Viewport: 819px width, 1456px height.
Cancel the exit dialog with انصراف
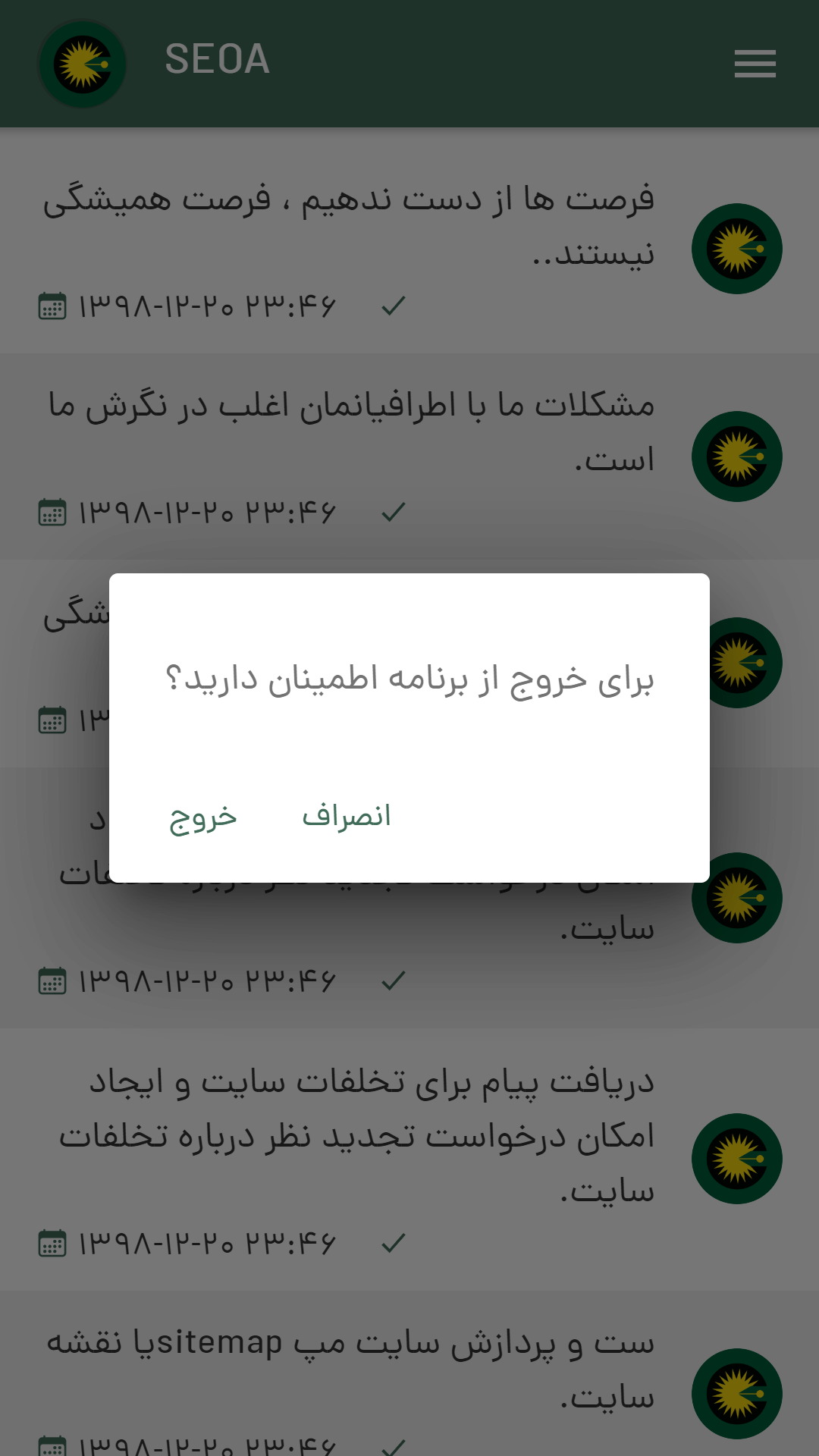coord(347,816)
